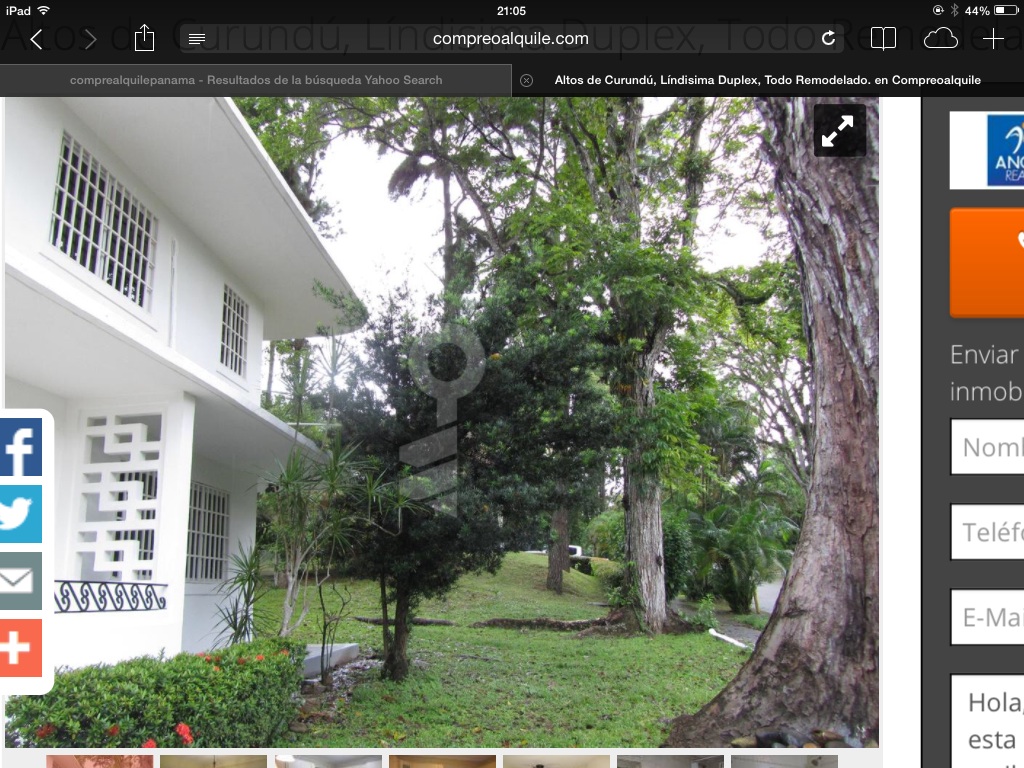Select the Teléfono input field
This screenshot has width=1024, height=768.
pyautogui.click(x=987, y=532)
